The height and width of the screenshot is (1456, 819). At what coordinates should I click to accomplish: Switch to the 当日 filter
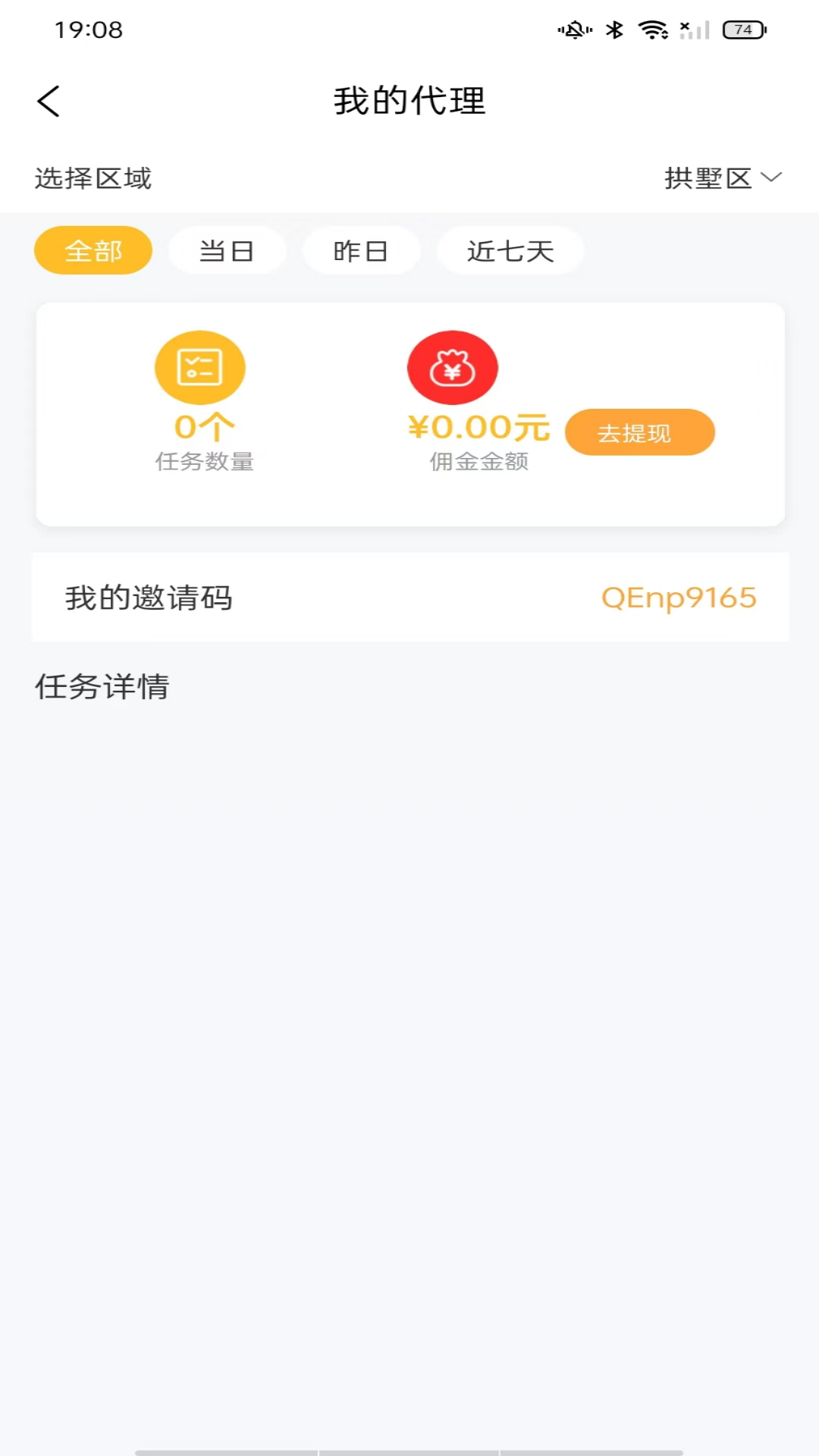(x=227, y=250)
